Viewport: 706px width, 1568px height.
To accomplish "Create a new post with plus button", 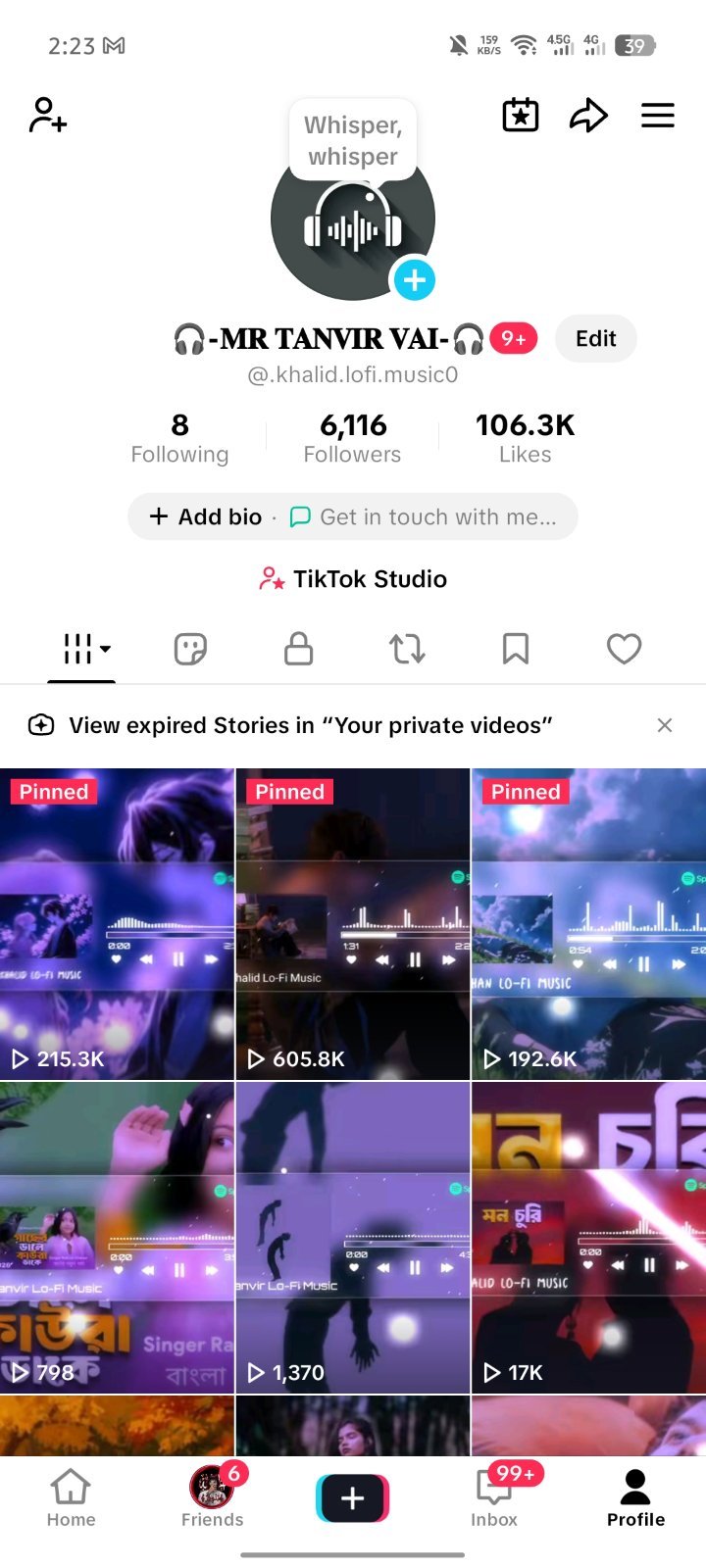I will point(353,1498).
